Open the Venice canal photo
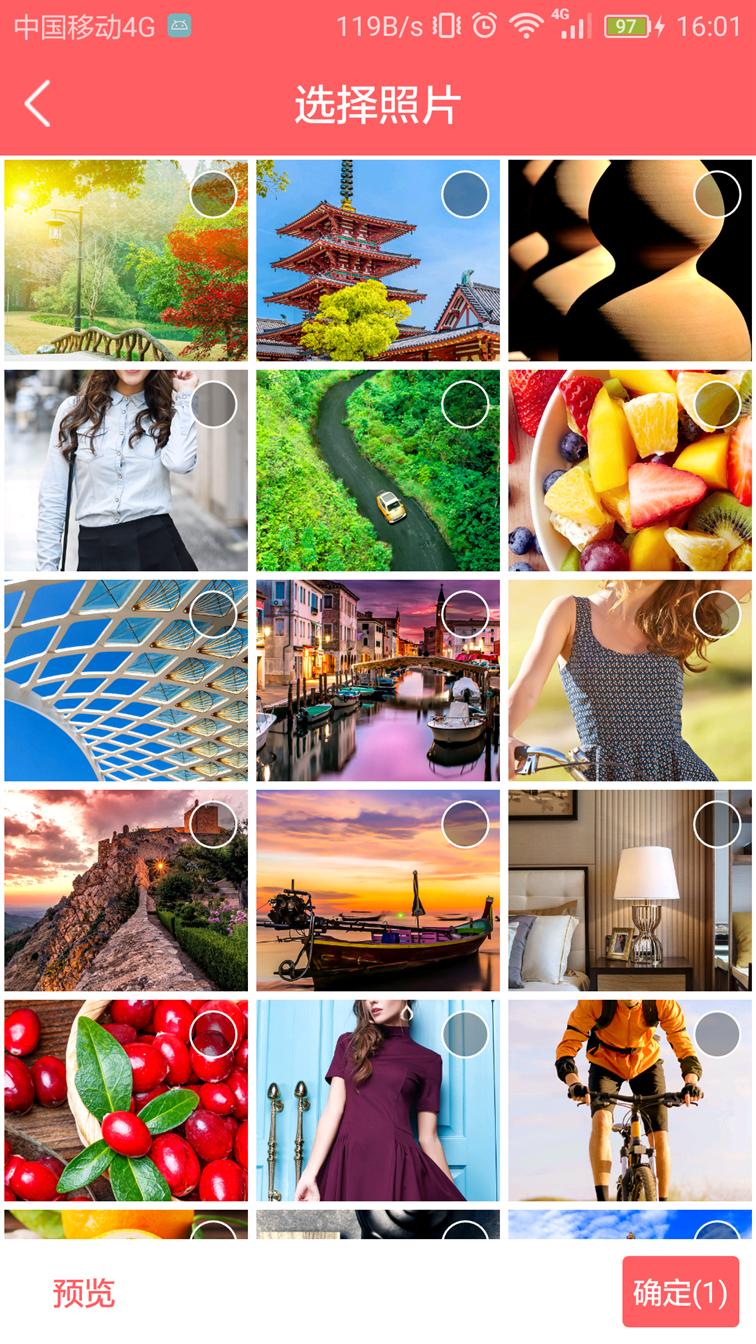 (x=378, y=680)
